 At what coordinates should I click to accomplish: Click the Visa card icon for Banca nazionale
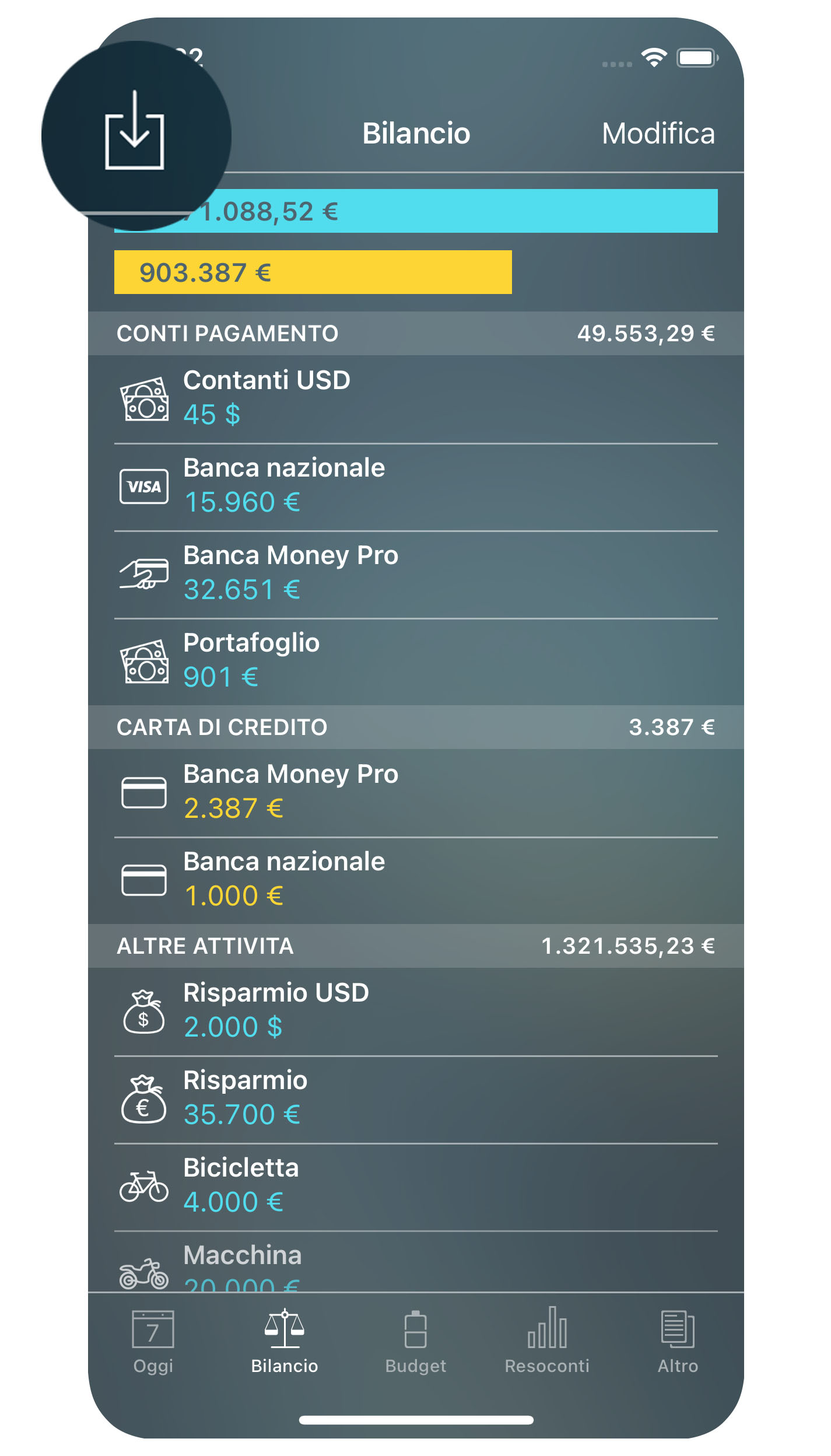pos(145,486)
